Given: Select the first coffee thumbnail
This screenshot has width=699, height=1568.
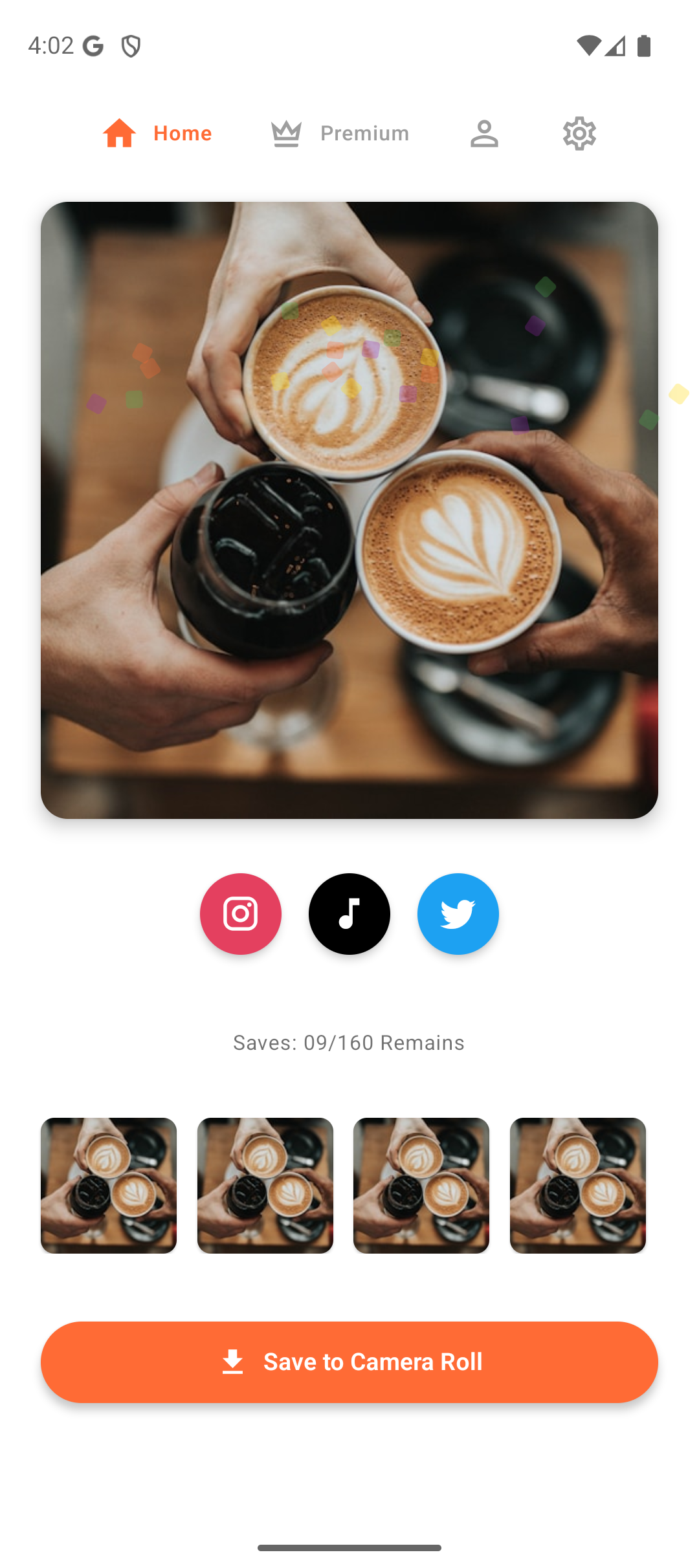Looking at the screenshot, I should [x=109, y=1185].
